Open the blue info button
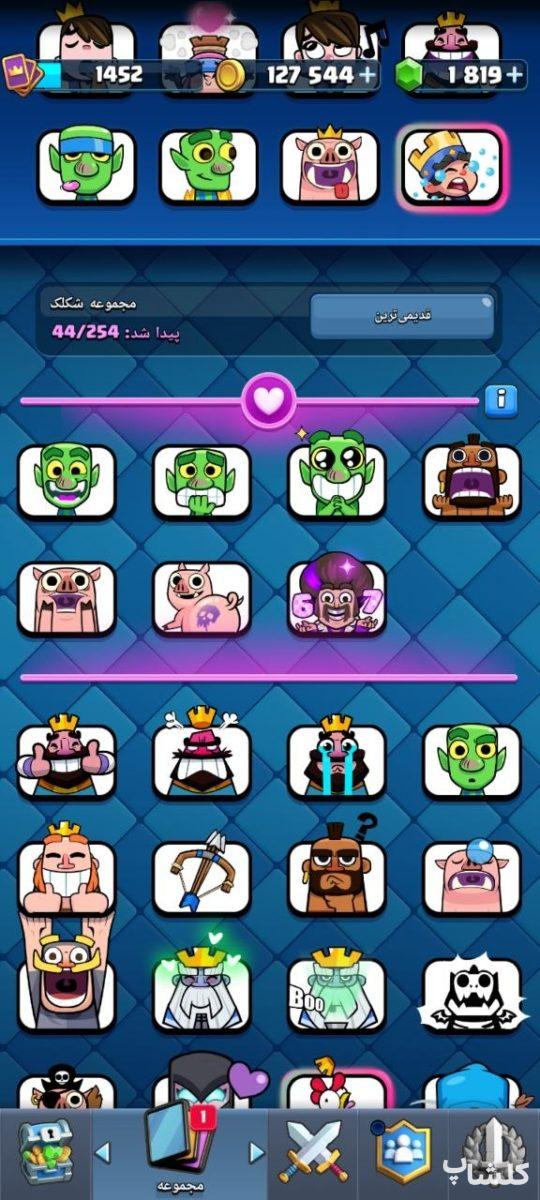This screenshot has height=1200, width=540. tap(500, 401)
